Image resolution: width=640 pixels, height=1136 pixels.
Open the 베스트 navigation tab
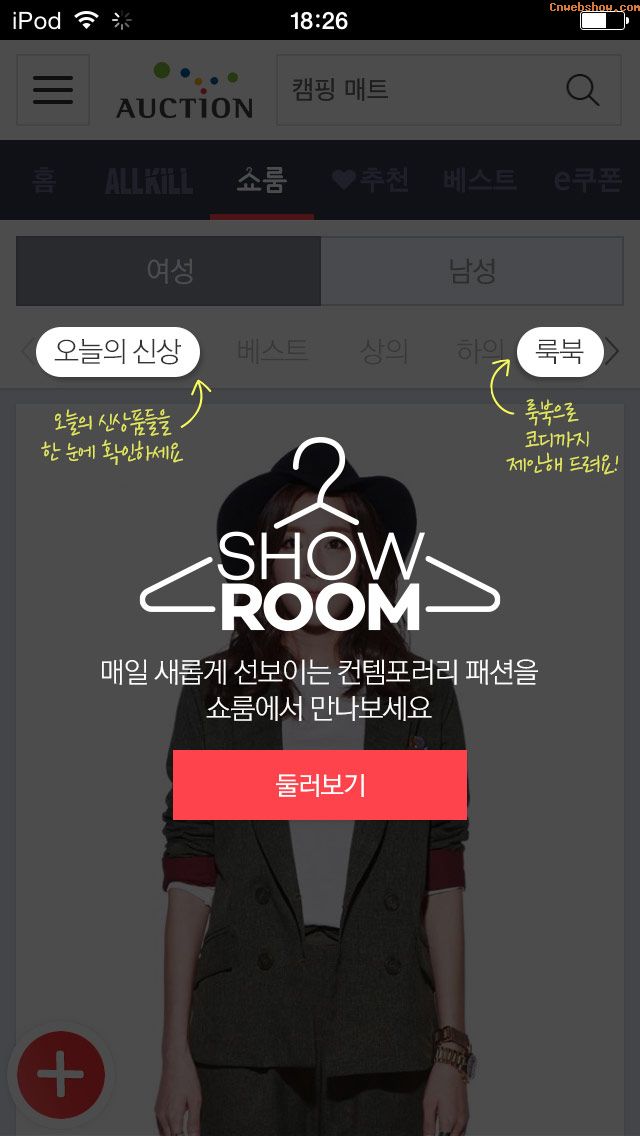480,180
